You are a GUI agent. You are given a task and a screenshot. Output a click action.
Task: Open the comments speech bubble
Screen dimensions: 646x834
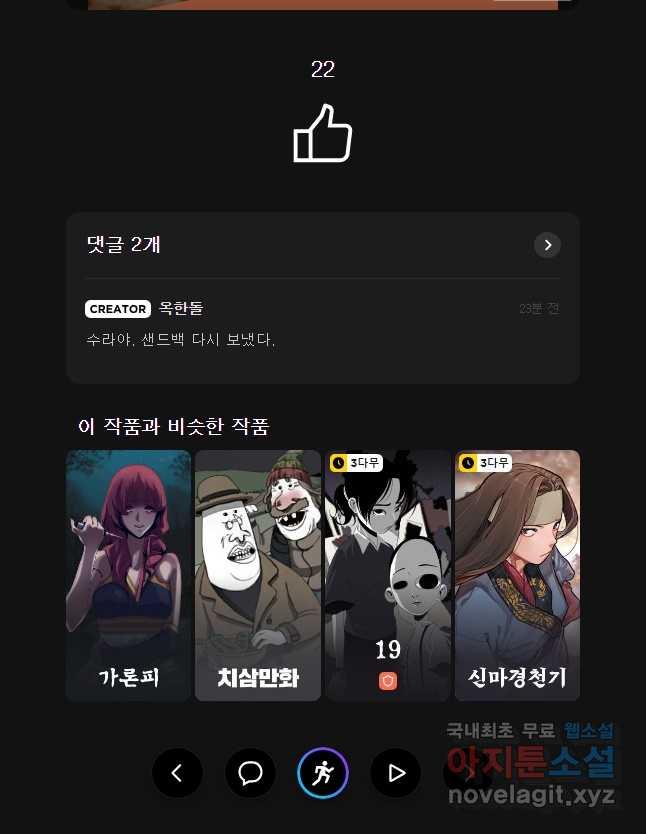(x=250, y=773)
